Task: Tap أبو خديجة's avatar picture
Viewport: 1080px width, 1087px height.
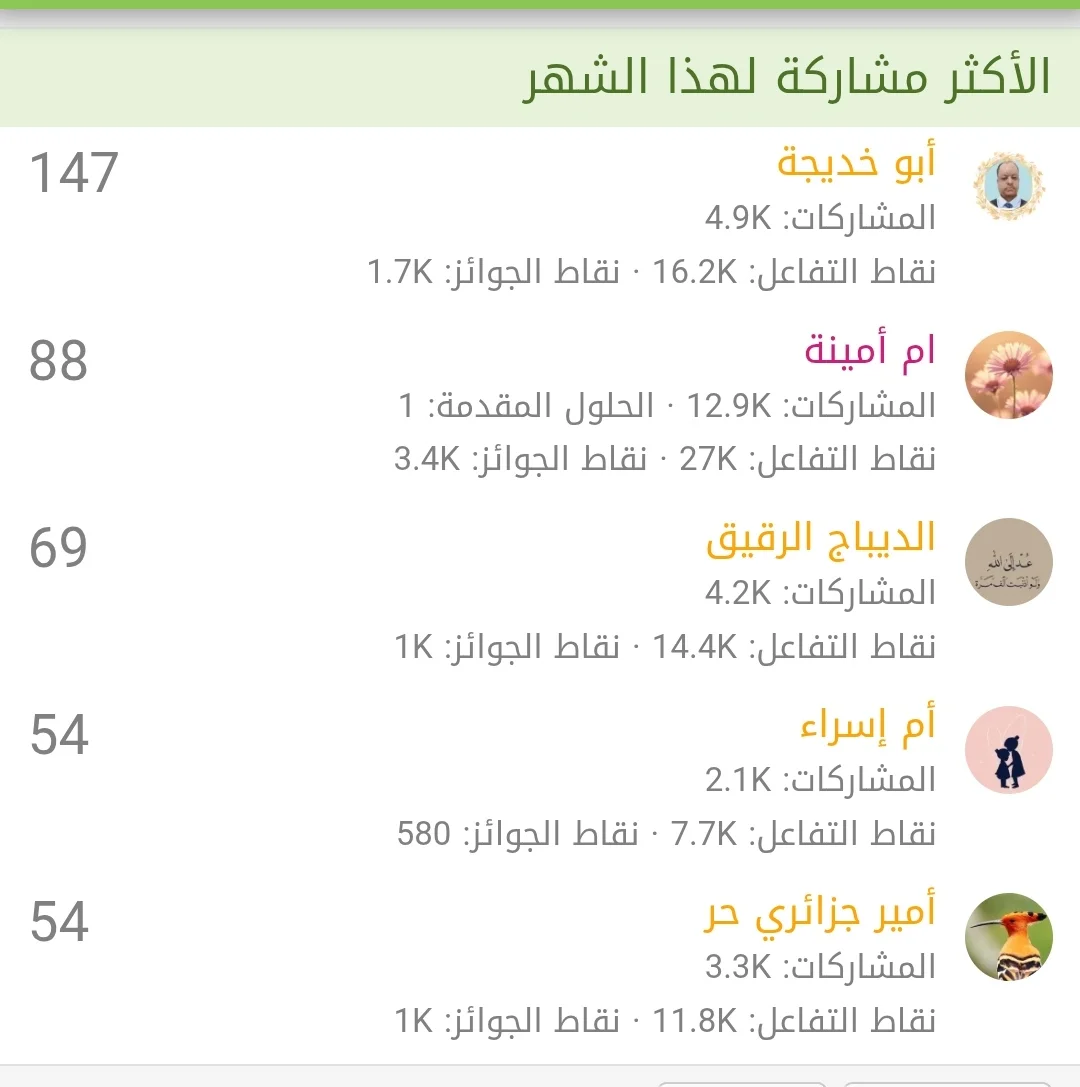Action: [x=1008, y=187]
